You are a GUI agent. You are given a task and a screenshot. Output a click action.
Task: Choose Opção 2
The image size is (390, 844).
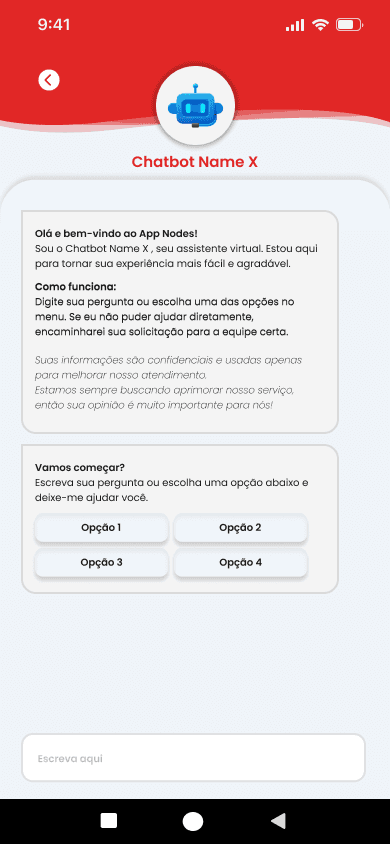pos(240,528)
